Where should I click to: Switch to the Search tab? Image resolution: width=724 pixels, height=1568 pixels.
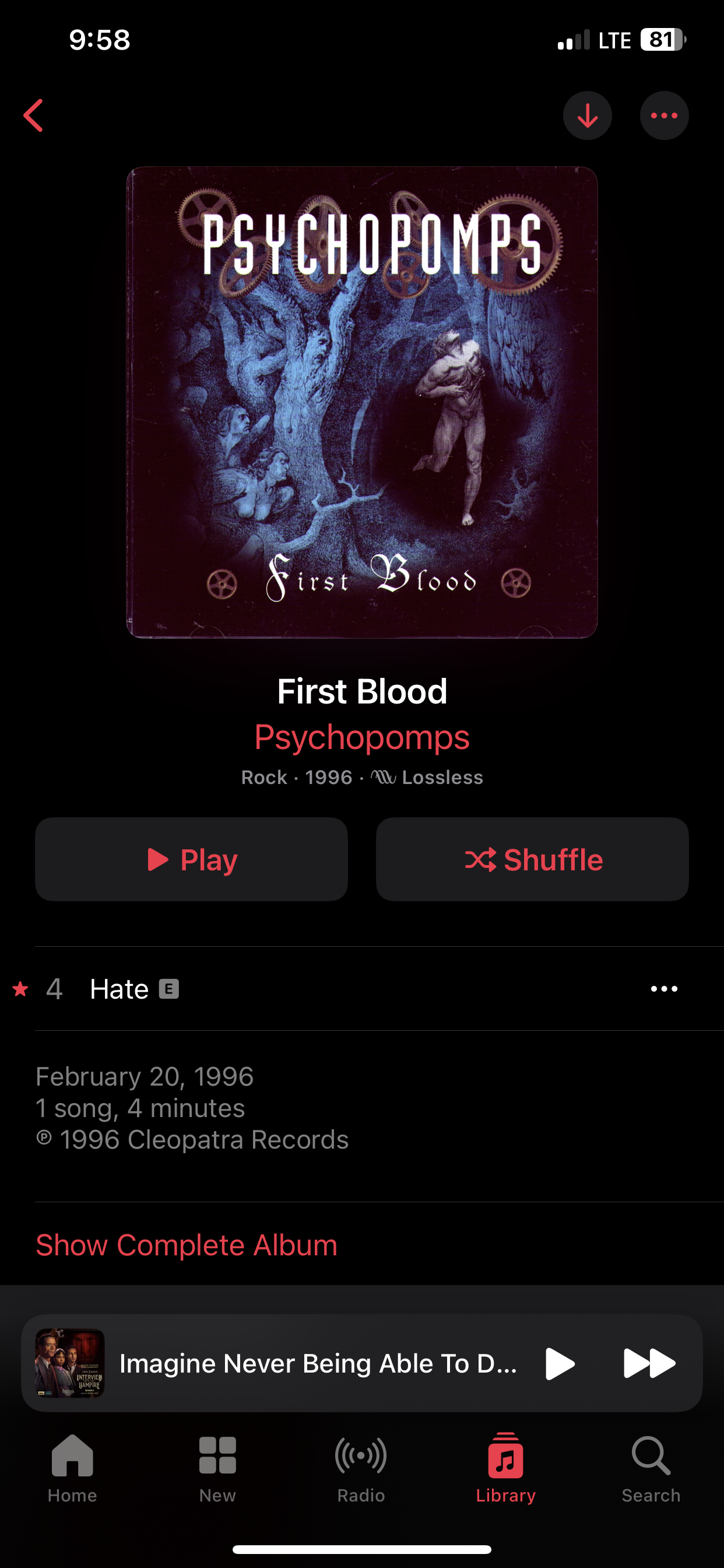click(651, 1468)
